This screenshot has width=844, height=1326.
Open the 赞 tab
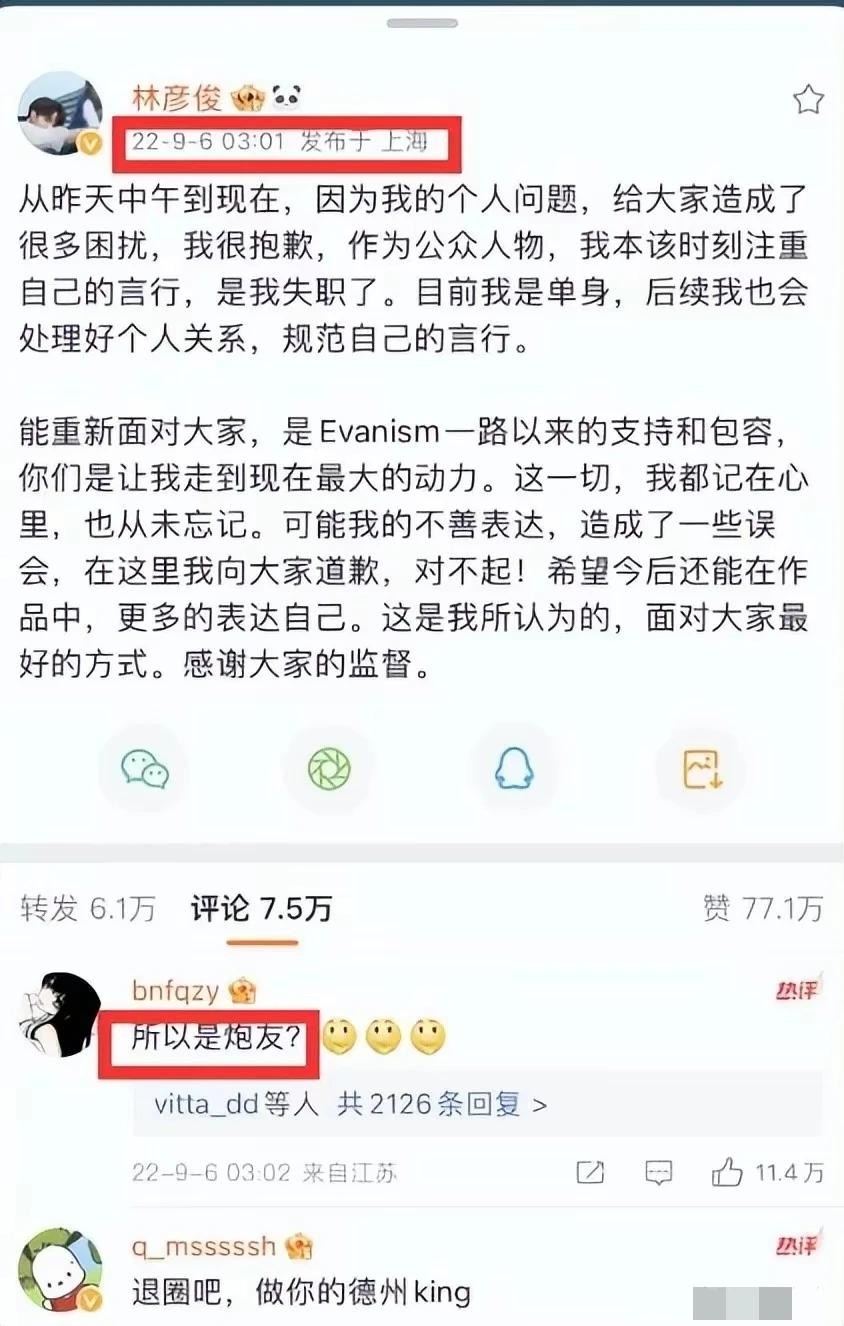(763, 908)
